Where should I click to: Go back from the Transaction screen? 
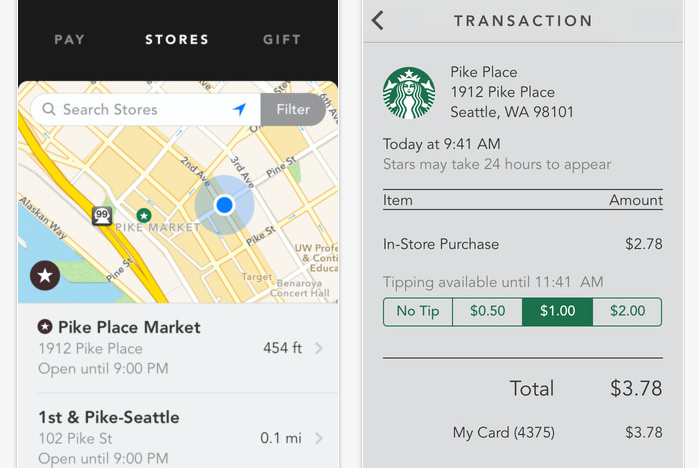pyautogui.click(x=377, y=20)
